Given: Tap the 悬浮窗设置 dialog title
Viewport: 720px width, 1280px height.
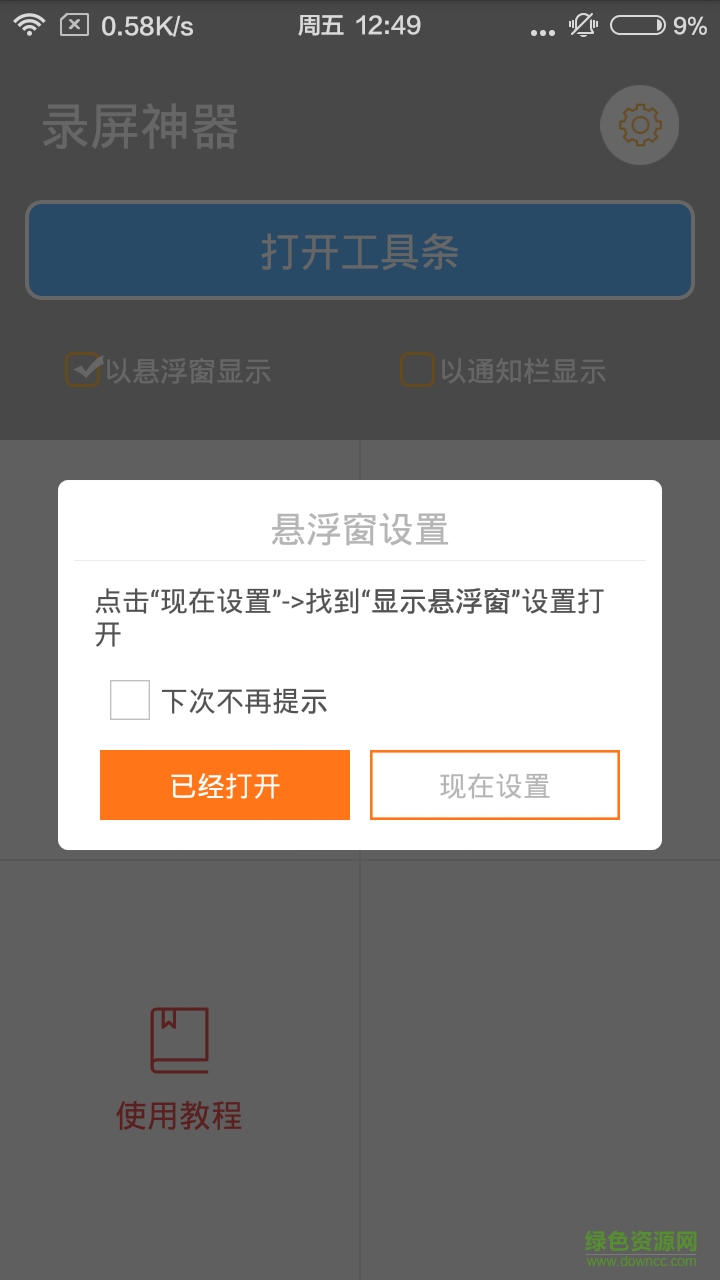Looking at the screenshot, I should tap(360, 531).
